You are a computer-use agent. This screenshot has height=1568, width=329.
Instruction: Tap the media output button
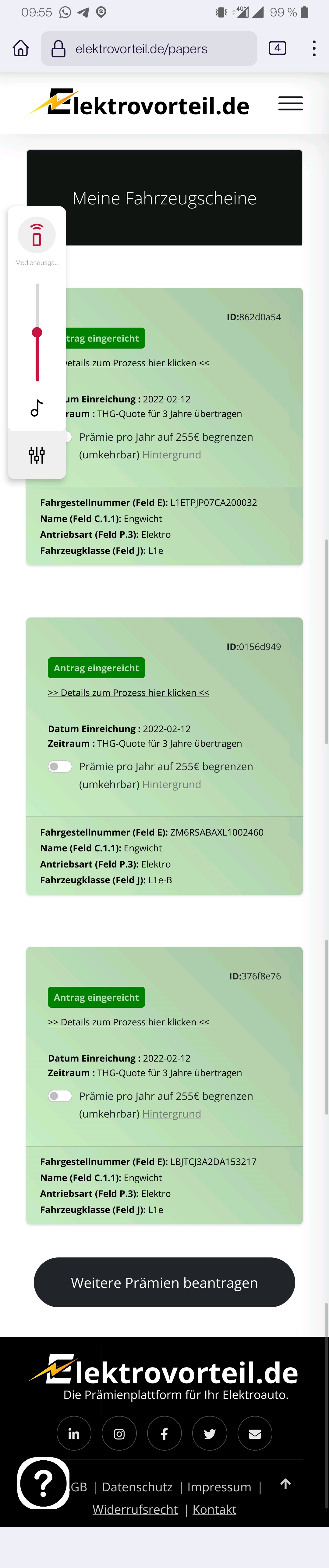37,235
